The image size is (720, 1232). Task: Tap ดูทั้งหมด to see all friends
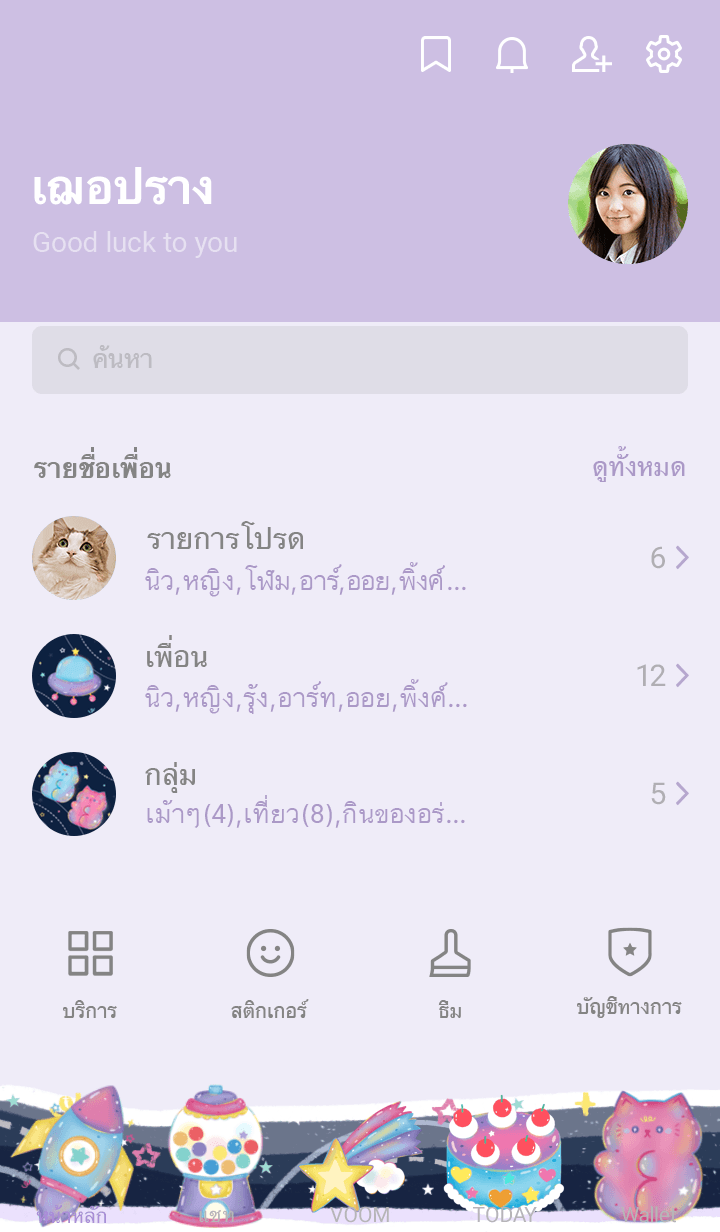[x=638, y=468]
